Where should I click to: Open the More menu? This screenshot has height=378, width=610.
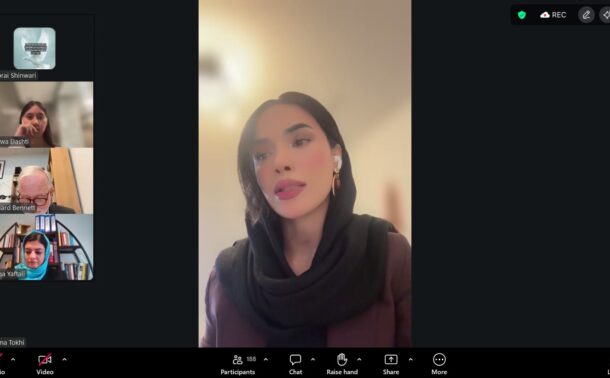pyautogui.click(x=439, y=364)
